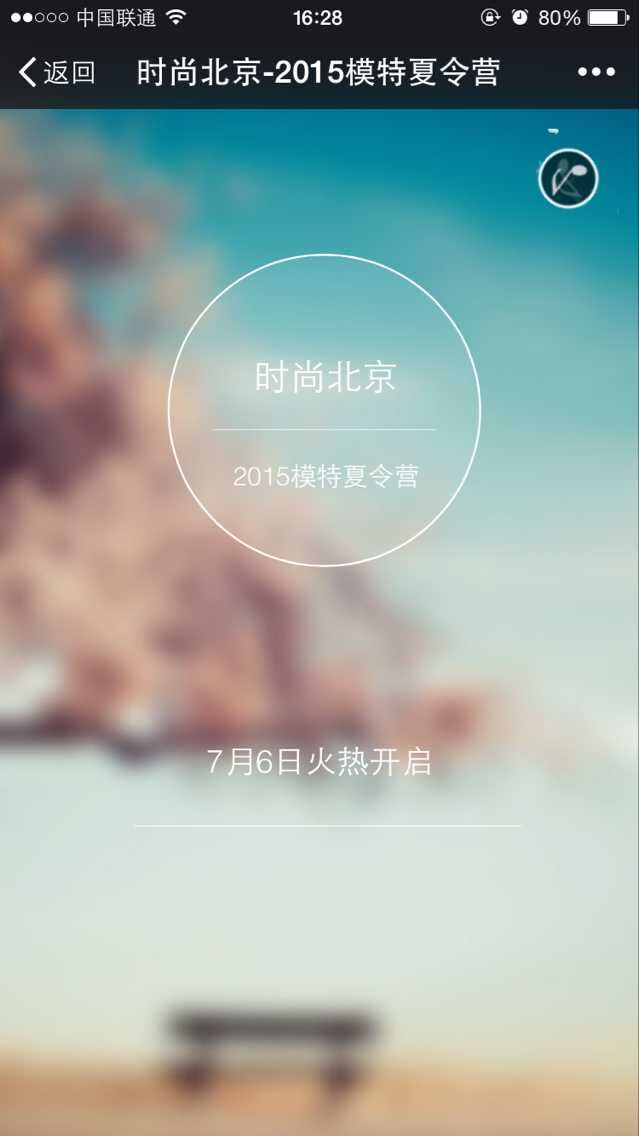Viewport: 639px width, 1136px height.
Task: Go back using the 返回 button
Action: point(57,72)
